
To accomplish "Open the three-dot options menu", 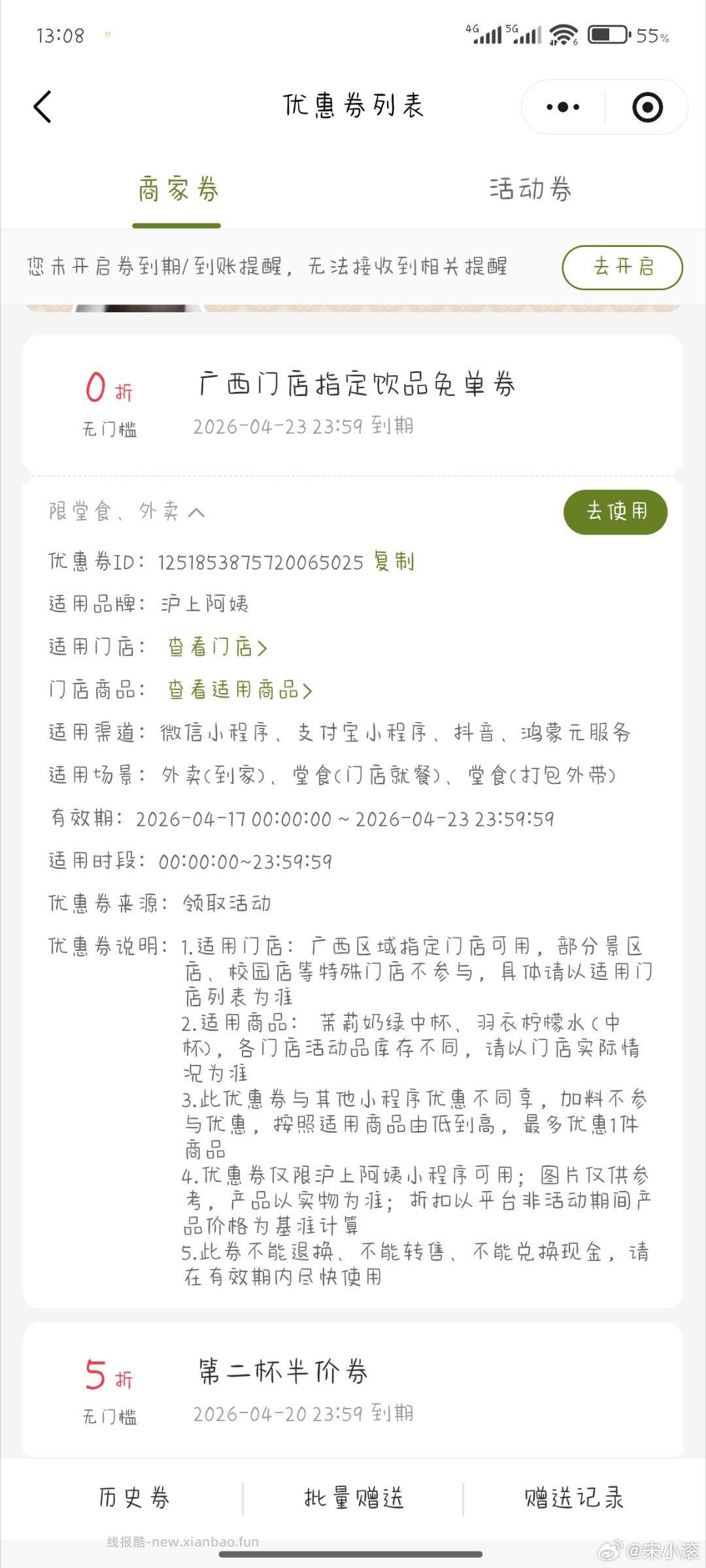I will tap(563, 106).
